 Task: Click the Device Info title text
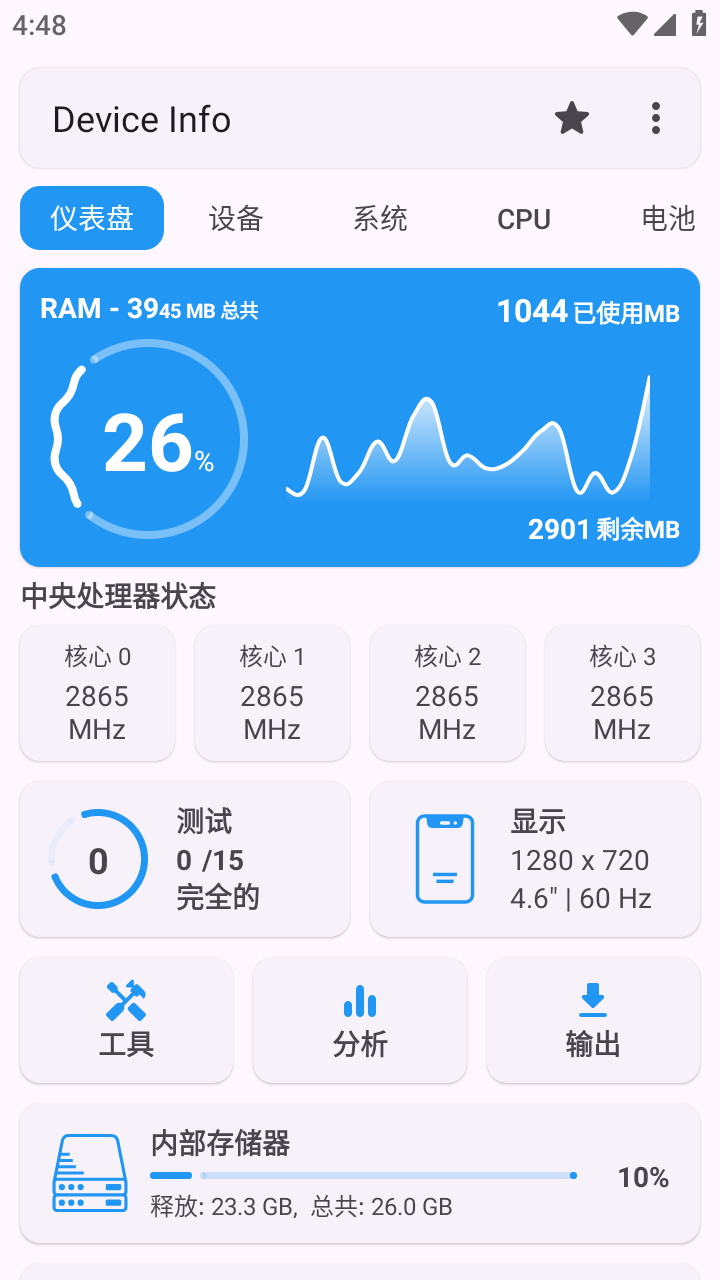141,118
